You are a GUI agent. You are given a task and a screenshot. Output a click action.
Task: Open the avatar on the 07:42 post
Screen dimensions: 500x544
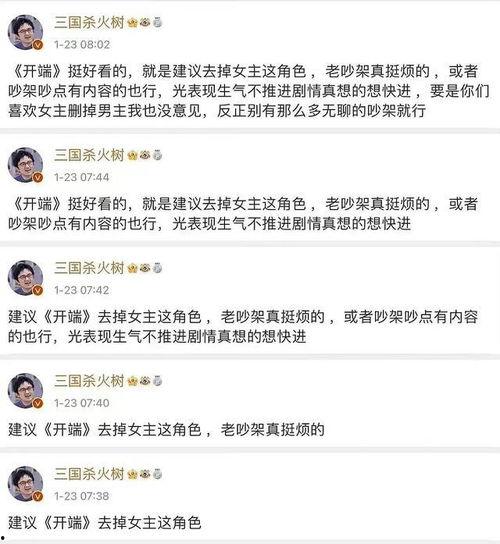point(25,278)
